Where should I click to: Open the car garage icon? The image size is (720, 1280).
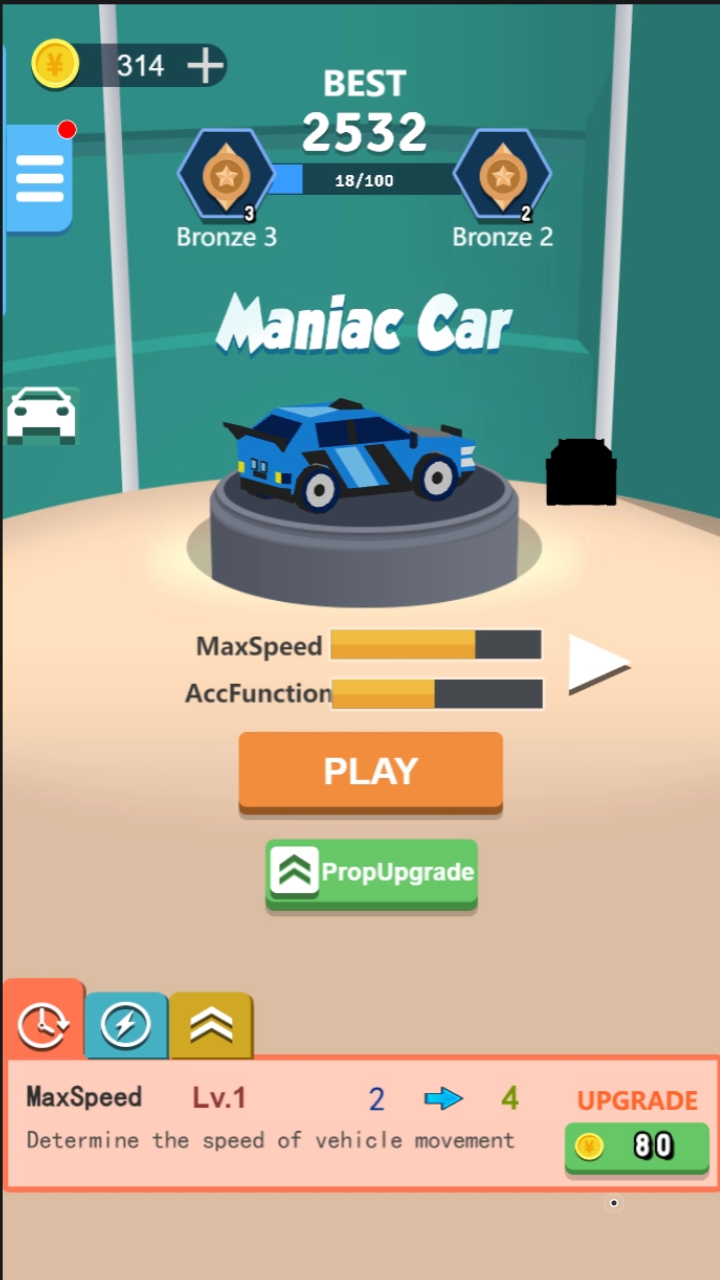tap(41, 413)
